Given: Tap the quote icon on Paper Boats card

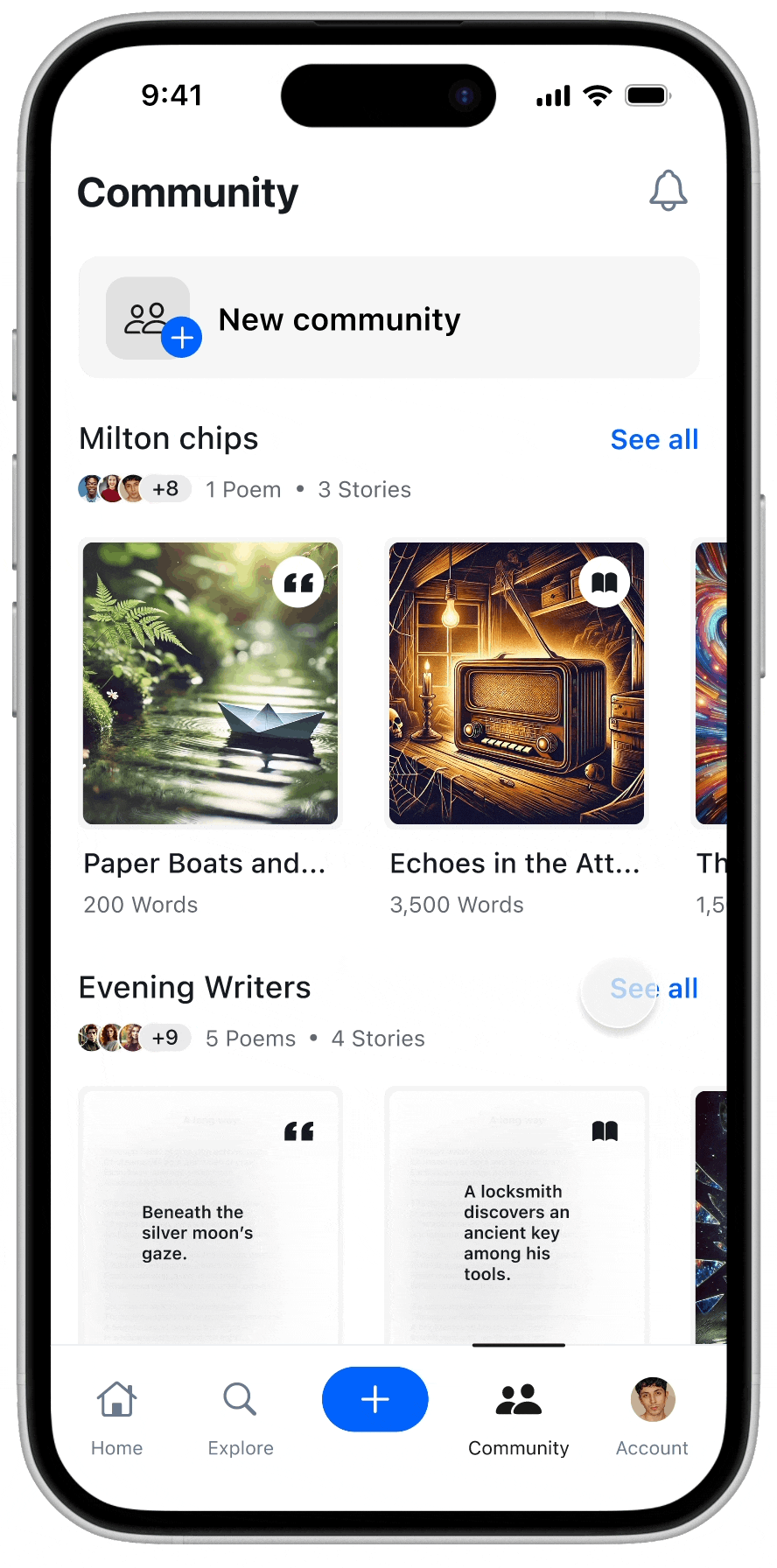Looking at the screenshot, I should pyautogui.click(x=298, y=582).
